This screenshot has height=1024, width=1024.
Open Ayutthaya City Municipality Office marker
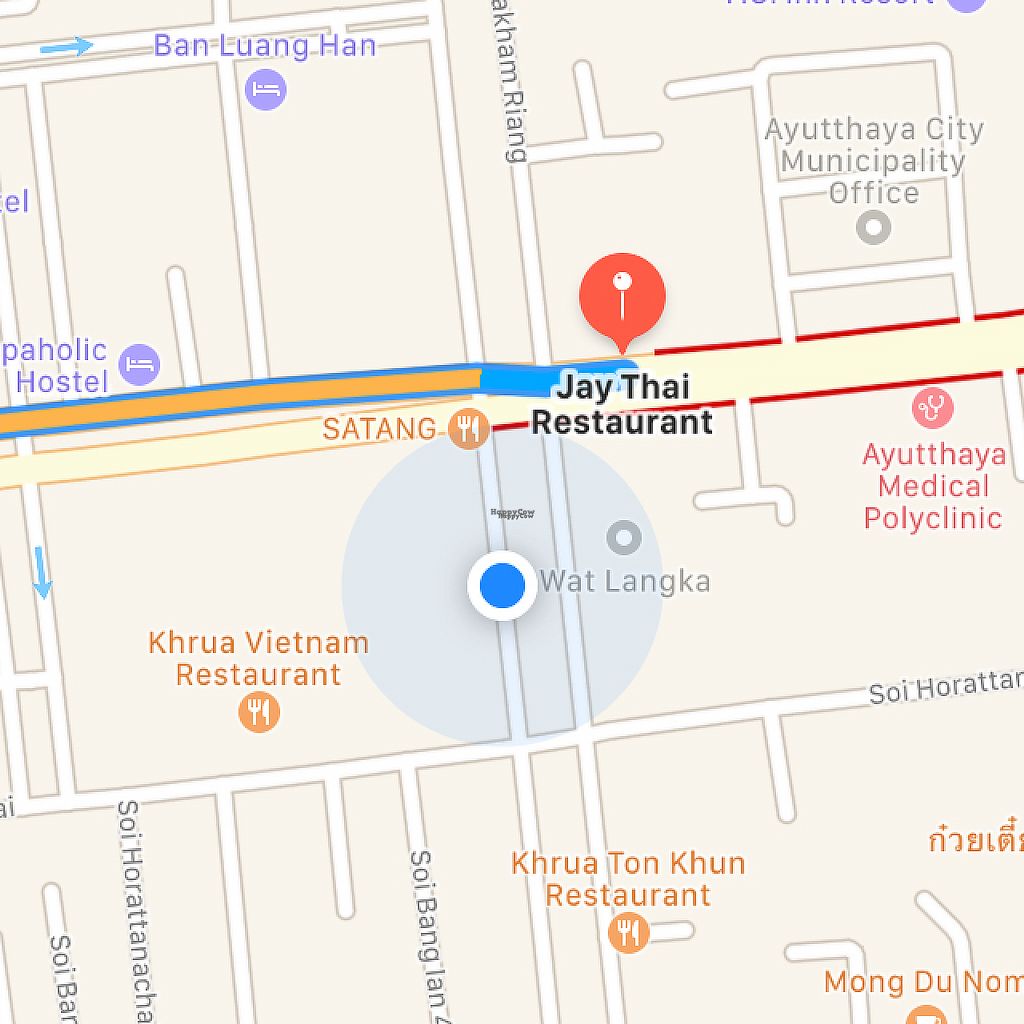pos(874,228)
